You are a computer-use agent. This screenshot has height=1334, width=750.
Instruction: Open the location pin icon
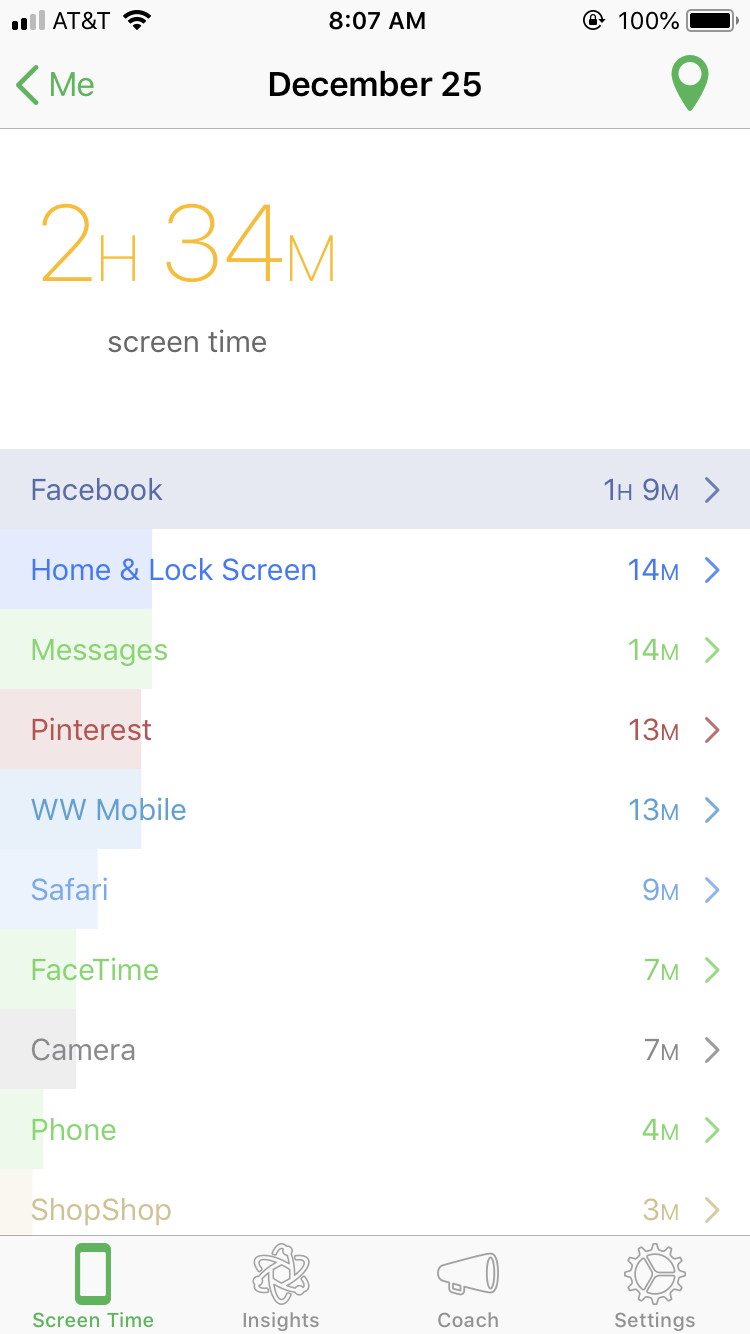click(689, 84)
